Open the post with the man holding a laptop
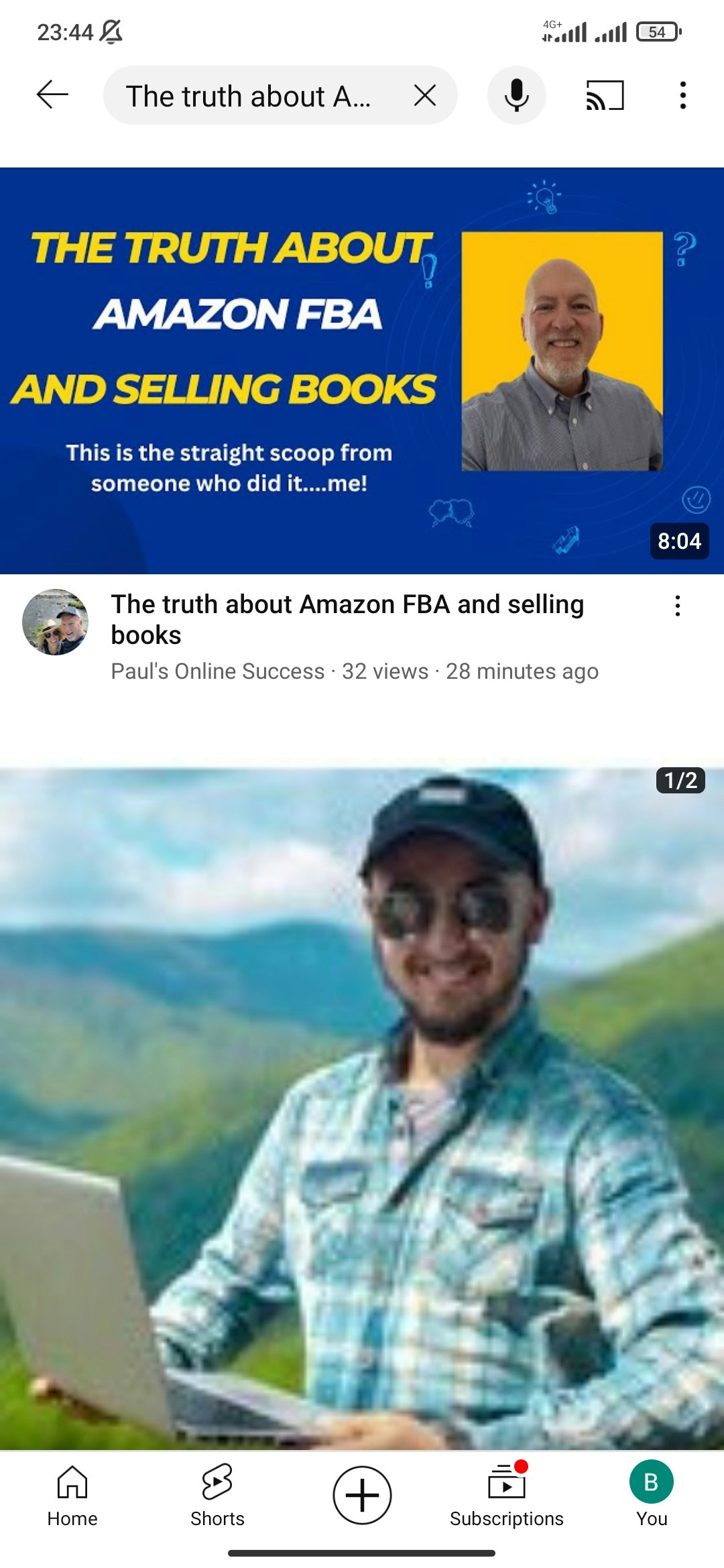 click(x=362, y=1106)
